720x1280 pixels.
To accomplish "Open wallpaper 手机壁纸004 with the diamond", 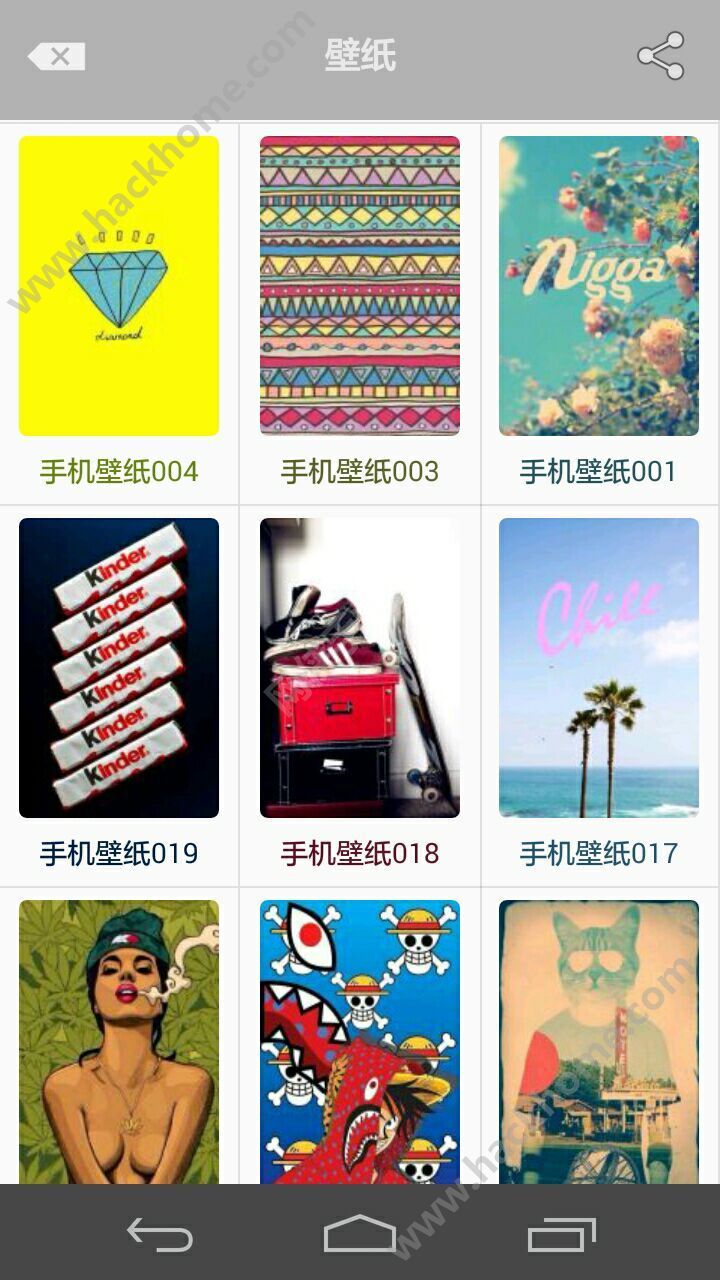I will click(x=119, y=286).
